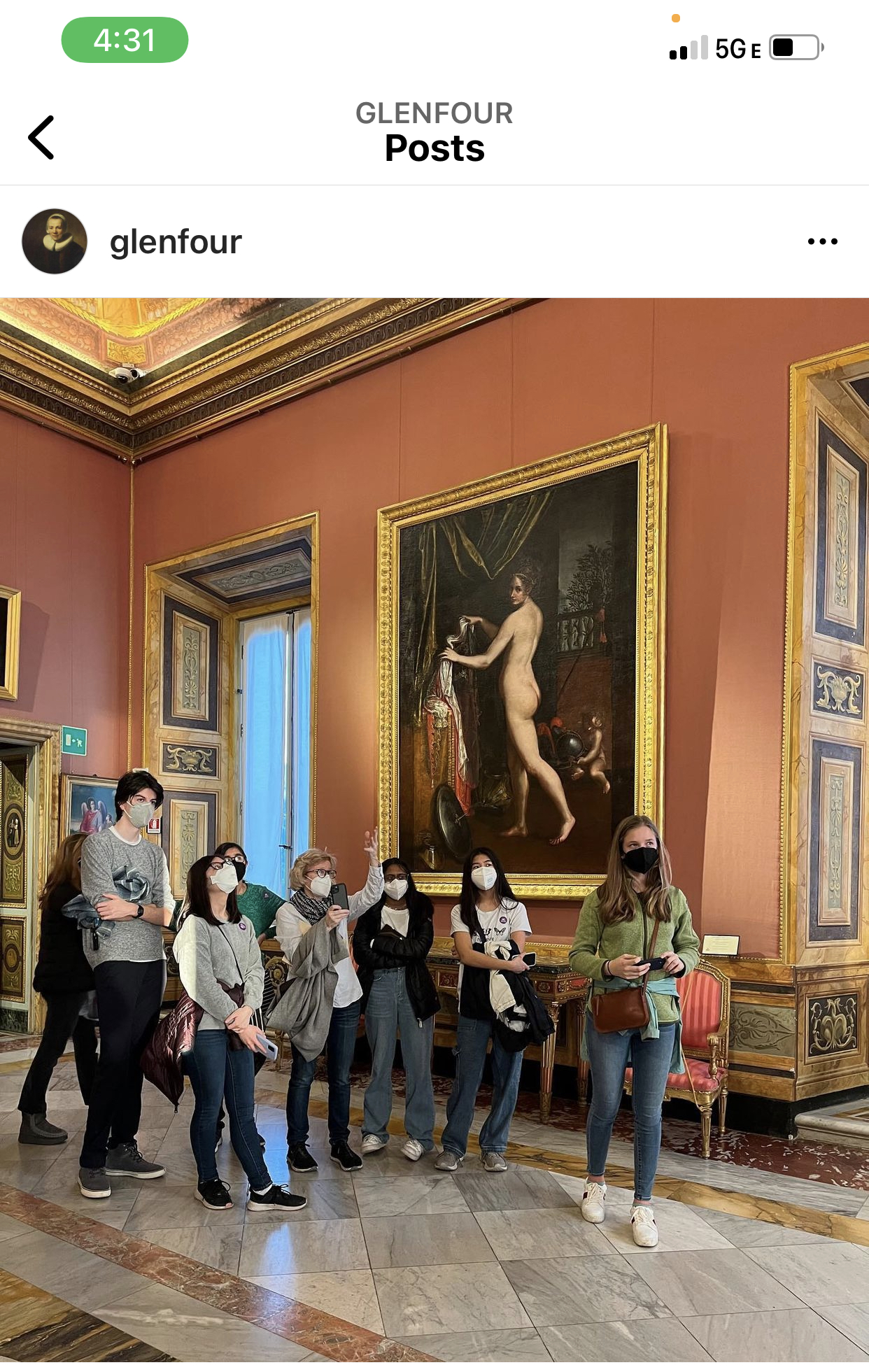Tap the glenfour username link
The width and height of the screenshot is (869, 1372).
pyautogui.click(x=176, y=242)
